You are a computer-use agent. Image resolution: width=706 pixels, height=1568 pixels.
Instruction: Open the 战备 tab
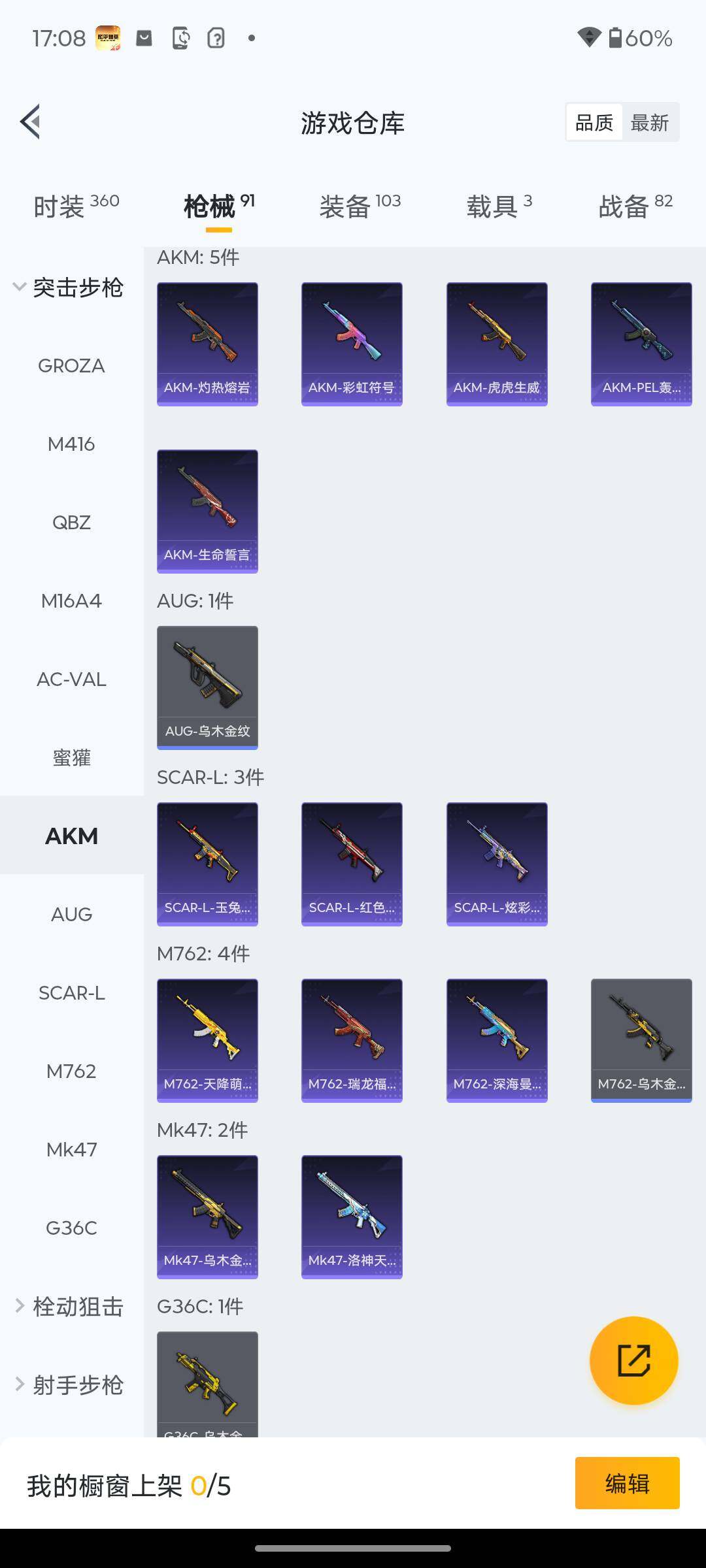(x=635, y=206)
